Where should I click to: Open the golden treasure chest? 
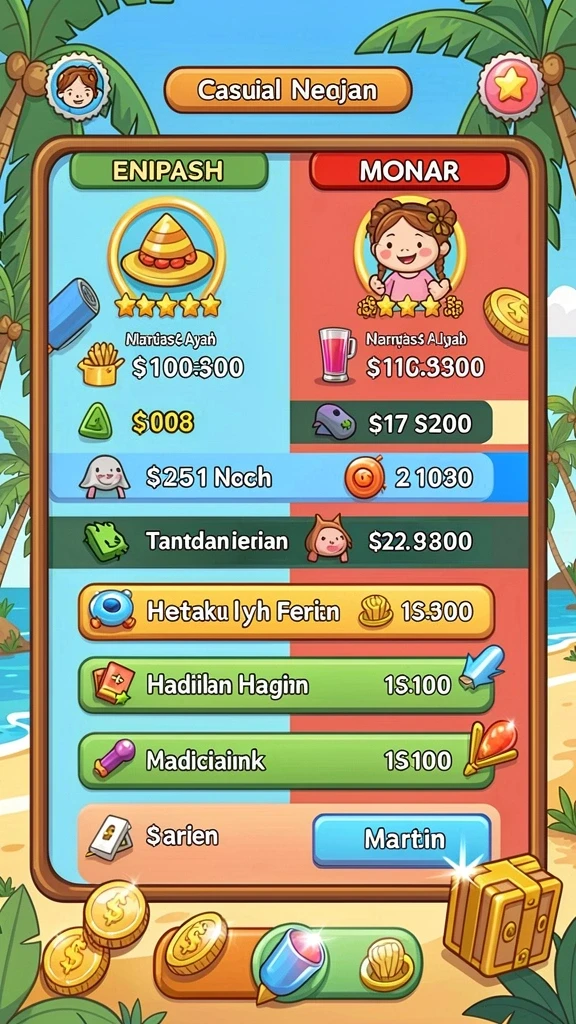(x=502, y=914)
